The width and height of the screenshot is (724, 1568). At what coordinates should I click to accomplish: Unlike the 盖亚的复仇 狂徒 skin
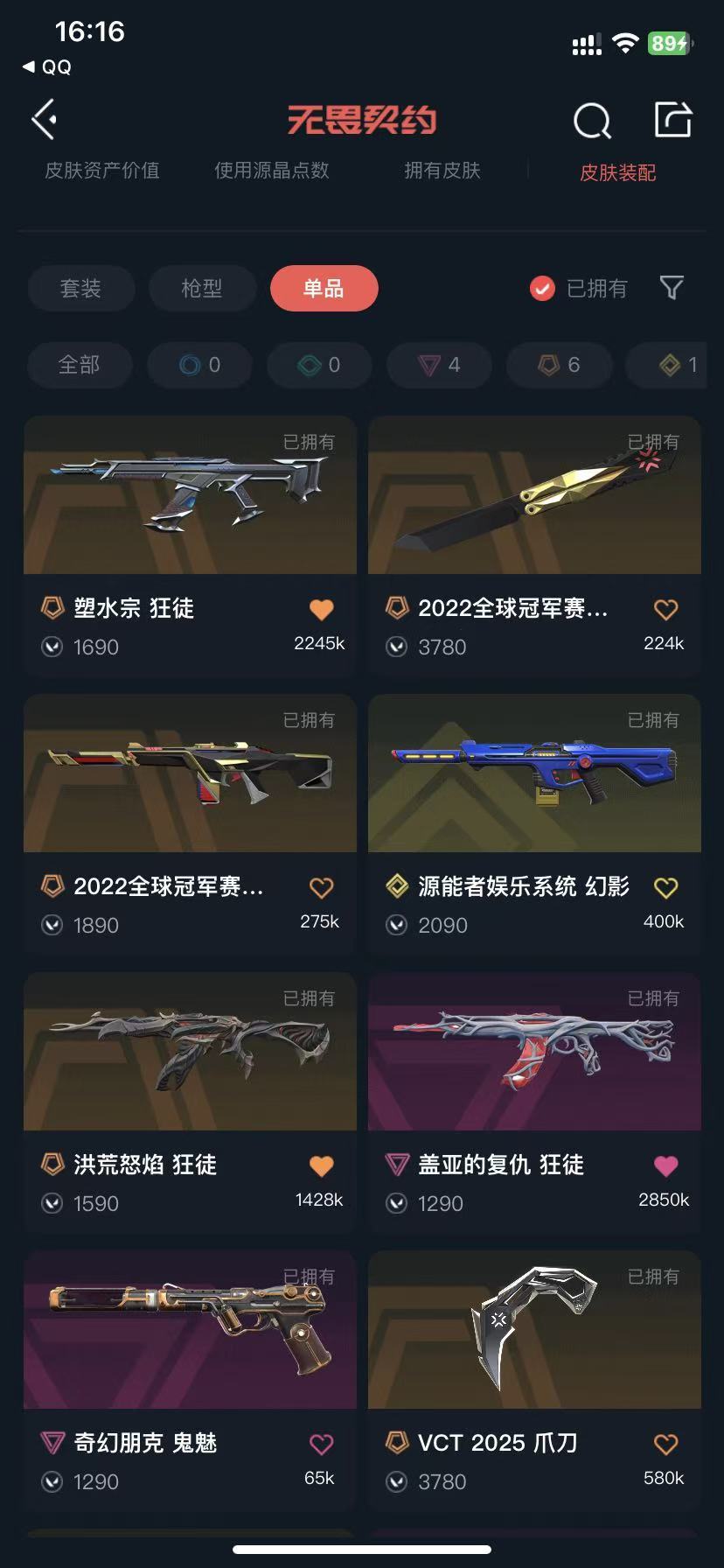(665, 1165)
